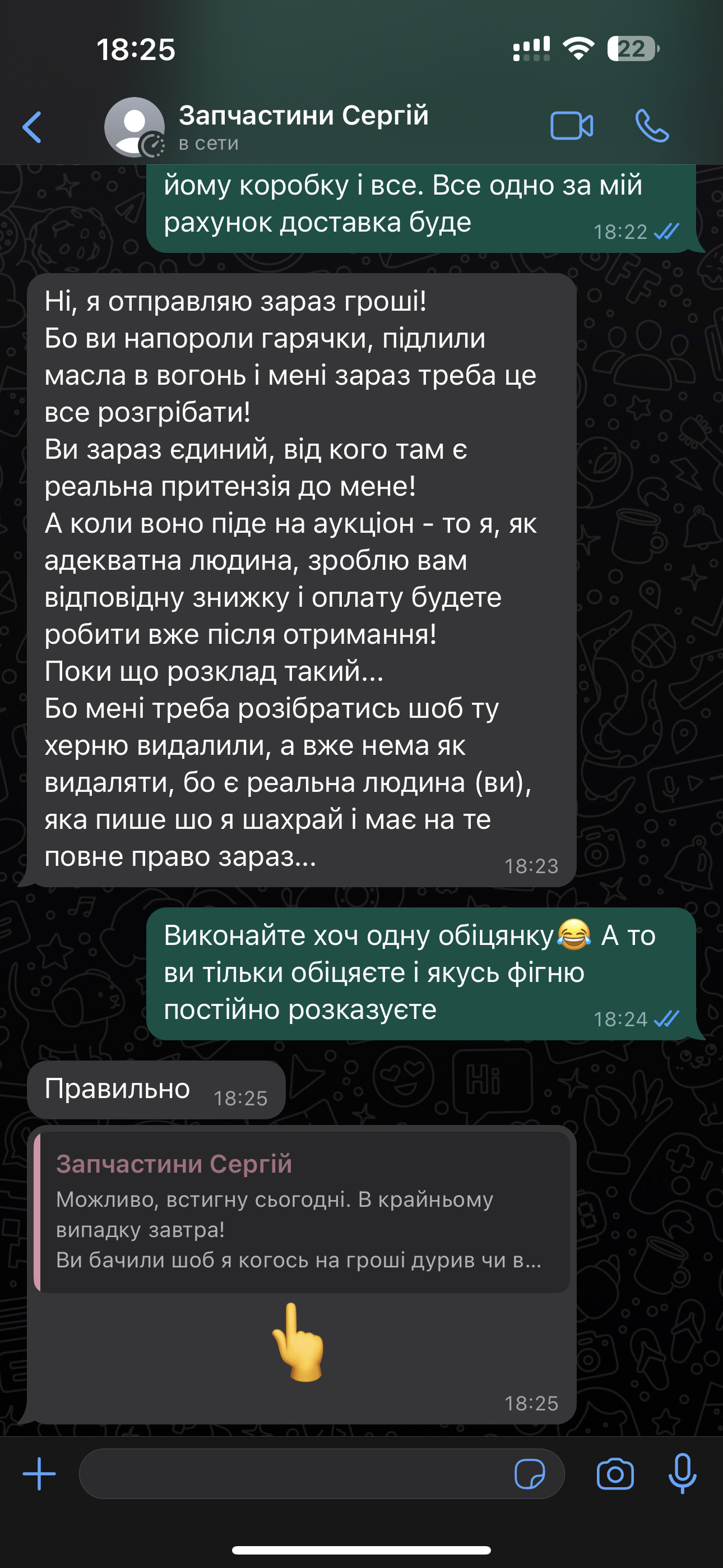Start a voice call with Запчастини Сергій
723x1568 pixels.
652,126
